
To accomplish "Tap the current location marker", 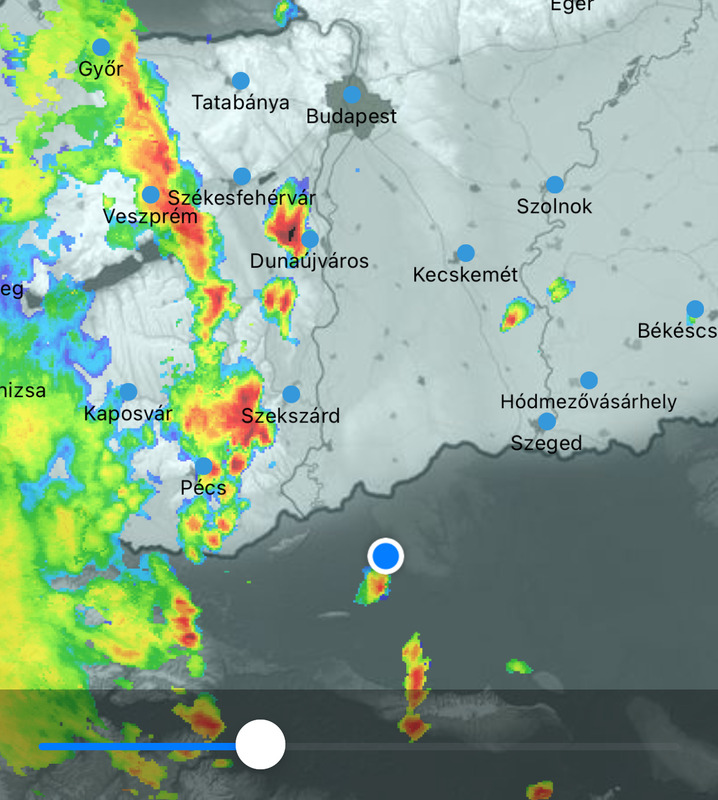I will (385, 556).
